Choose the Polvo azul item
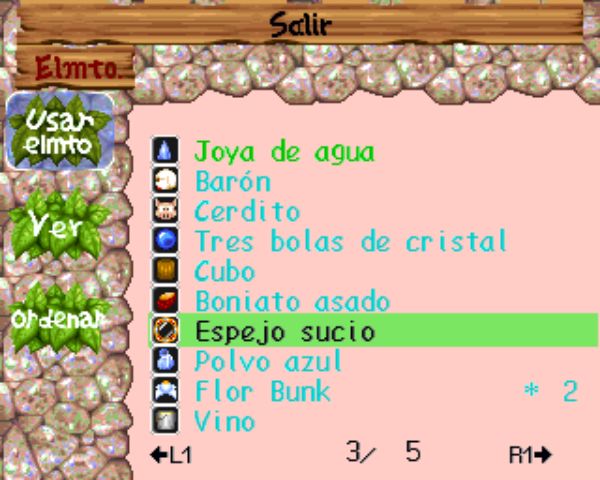The width and height of the screenshot is (600, 480). coord(268,361)
